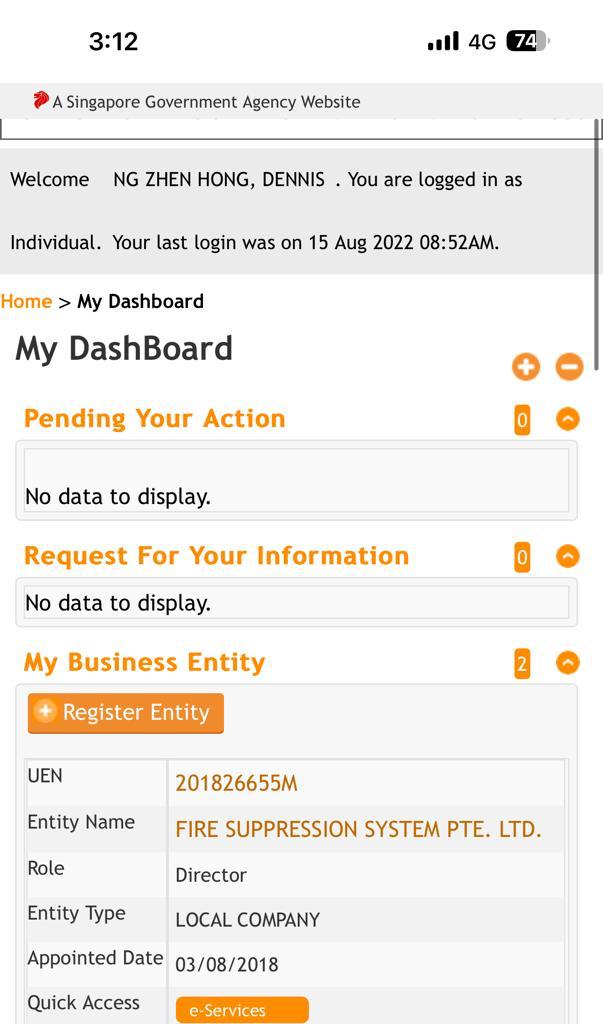
Task: Expand all dashboard sections with plus icon
Action: click(526, 367)
